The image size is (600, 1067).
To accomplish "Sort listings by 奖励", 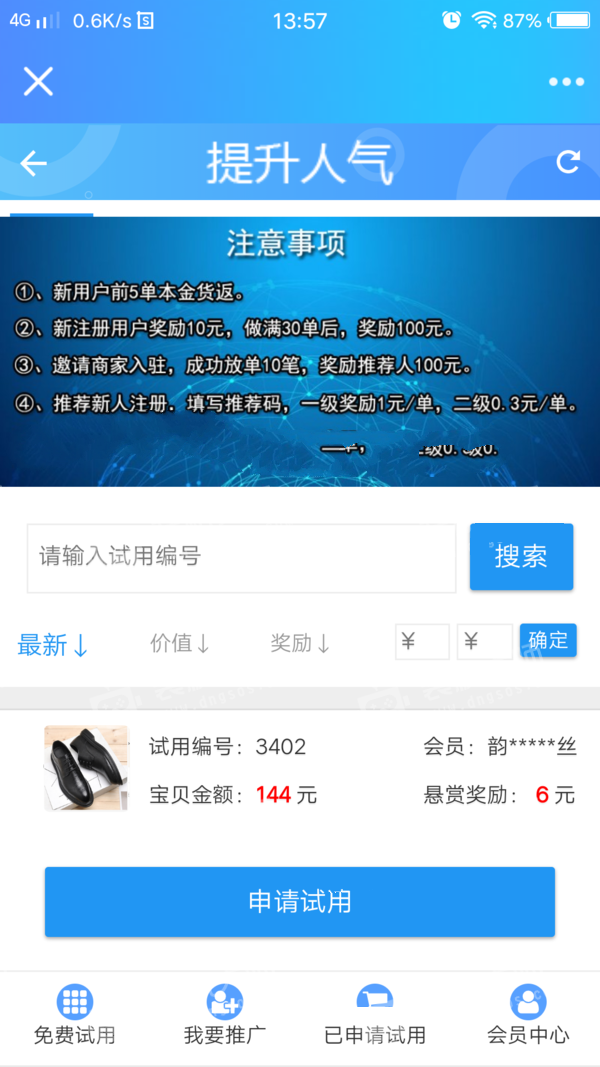I will coord(300,643).
